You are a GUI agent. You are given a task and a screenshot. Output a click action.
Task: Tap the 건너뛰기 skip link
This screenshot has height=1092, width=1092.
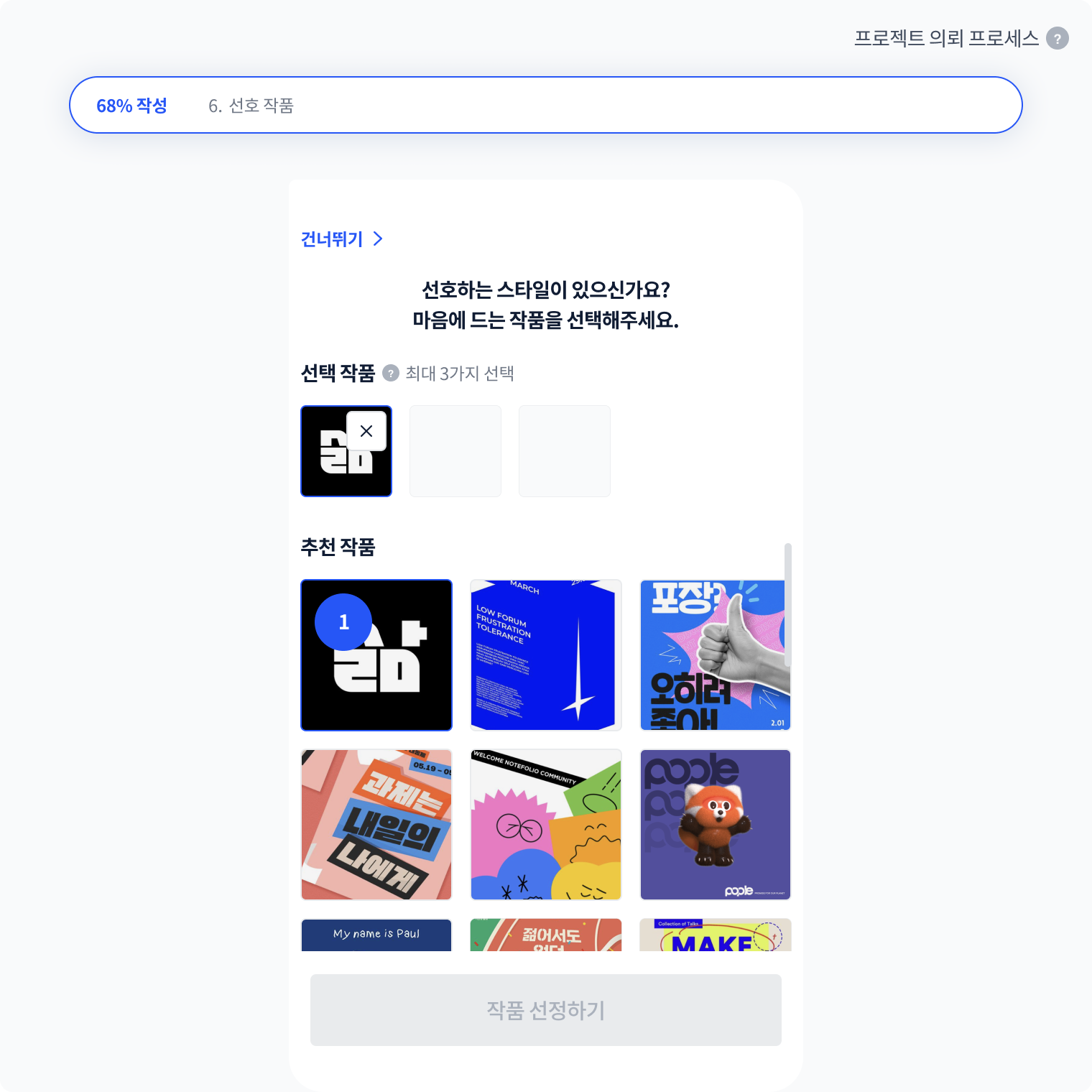click(x=341, y=239)
